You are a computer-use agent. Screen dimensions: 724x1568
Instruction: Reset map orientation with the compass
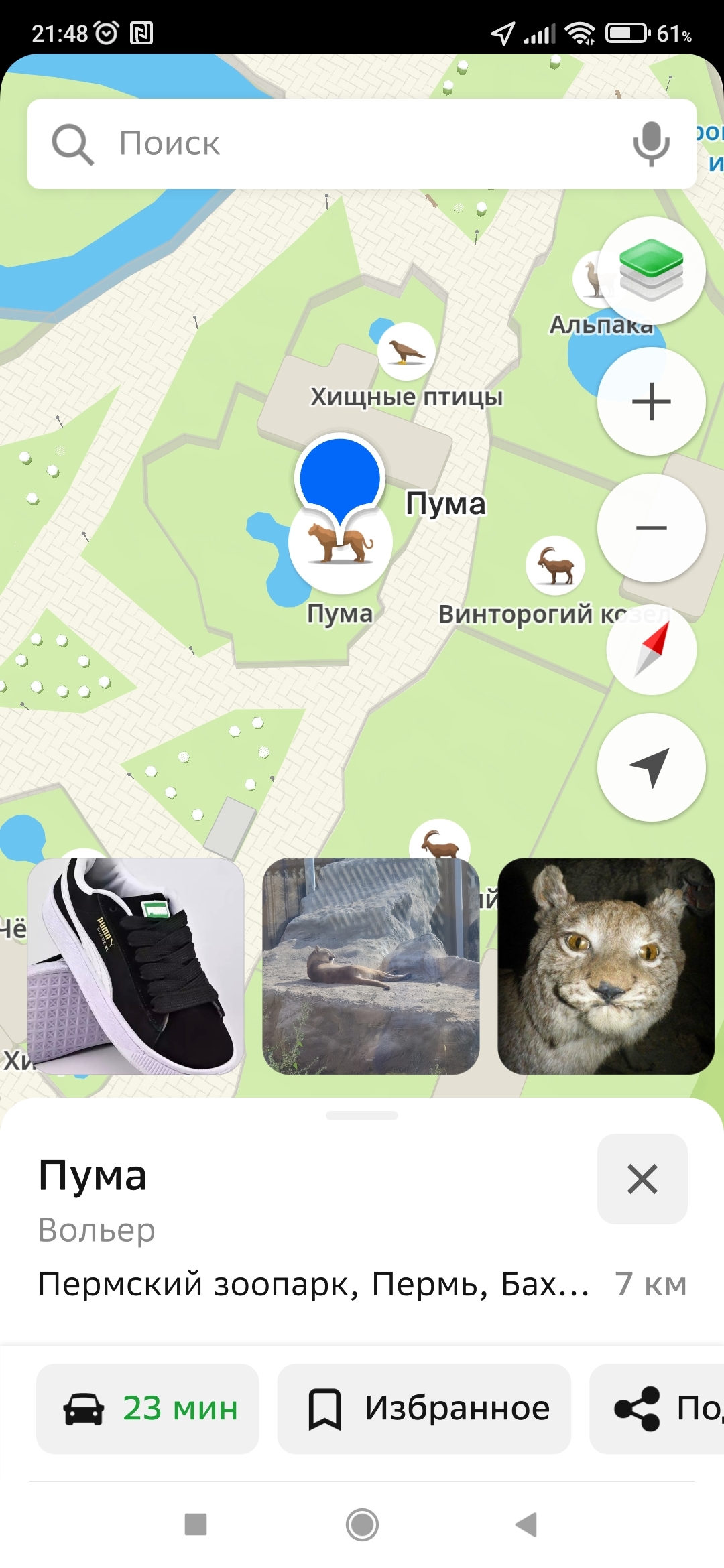(651, 649)
